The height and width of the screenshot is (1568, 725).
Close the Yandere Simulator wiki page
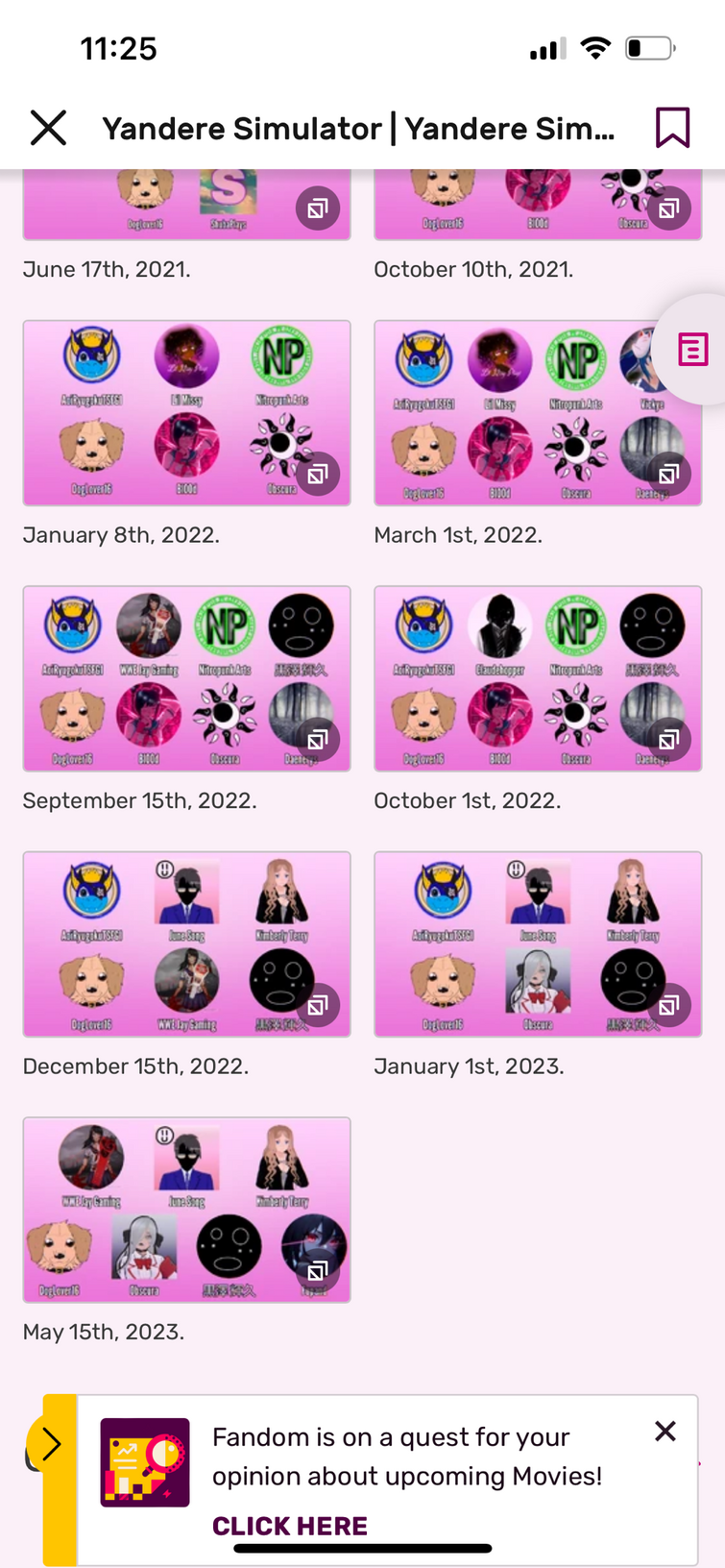(48, 128)
